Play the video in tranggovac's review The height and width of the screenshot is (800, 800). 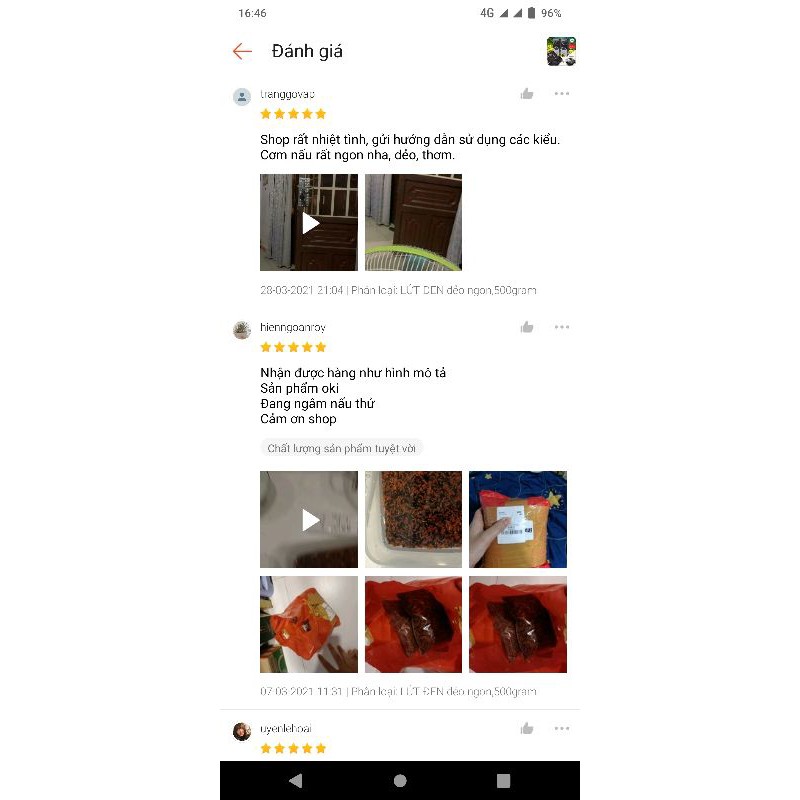[309, 222]
